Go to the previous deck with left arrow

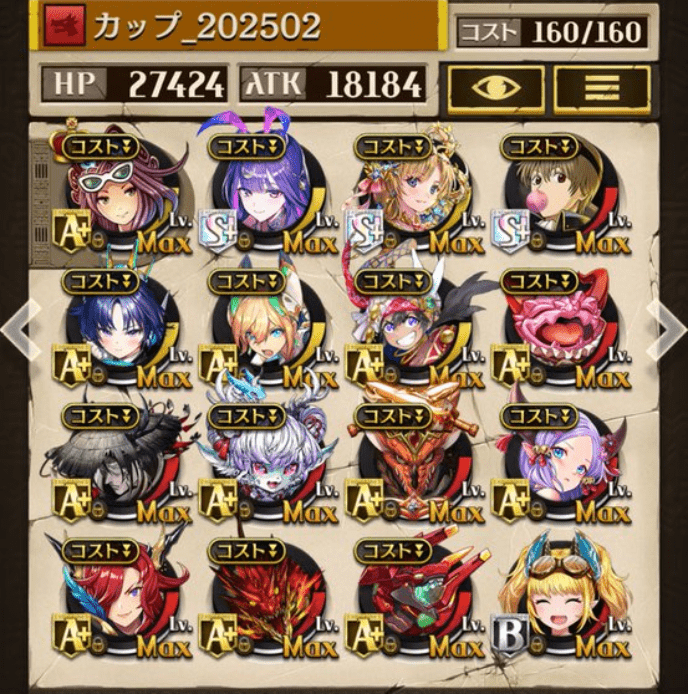(22, 325)
